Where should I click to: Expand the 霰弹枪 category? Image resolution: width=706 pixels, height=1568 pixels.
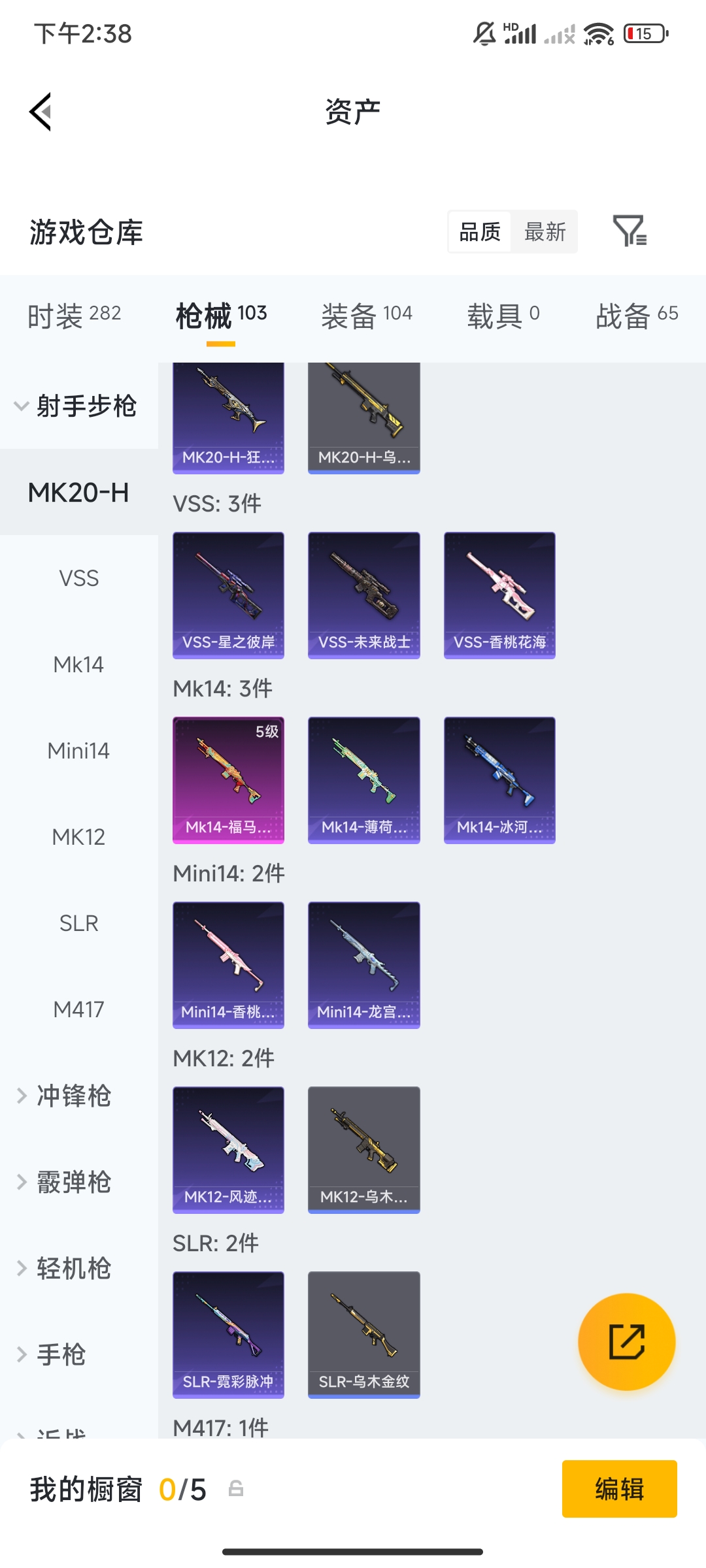73,1182
